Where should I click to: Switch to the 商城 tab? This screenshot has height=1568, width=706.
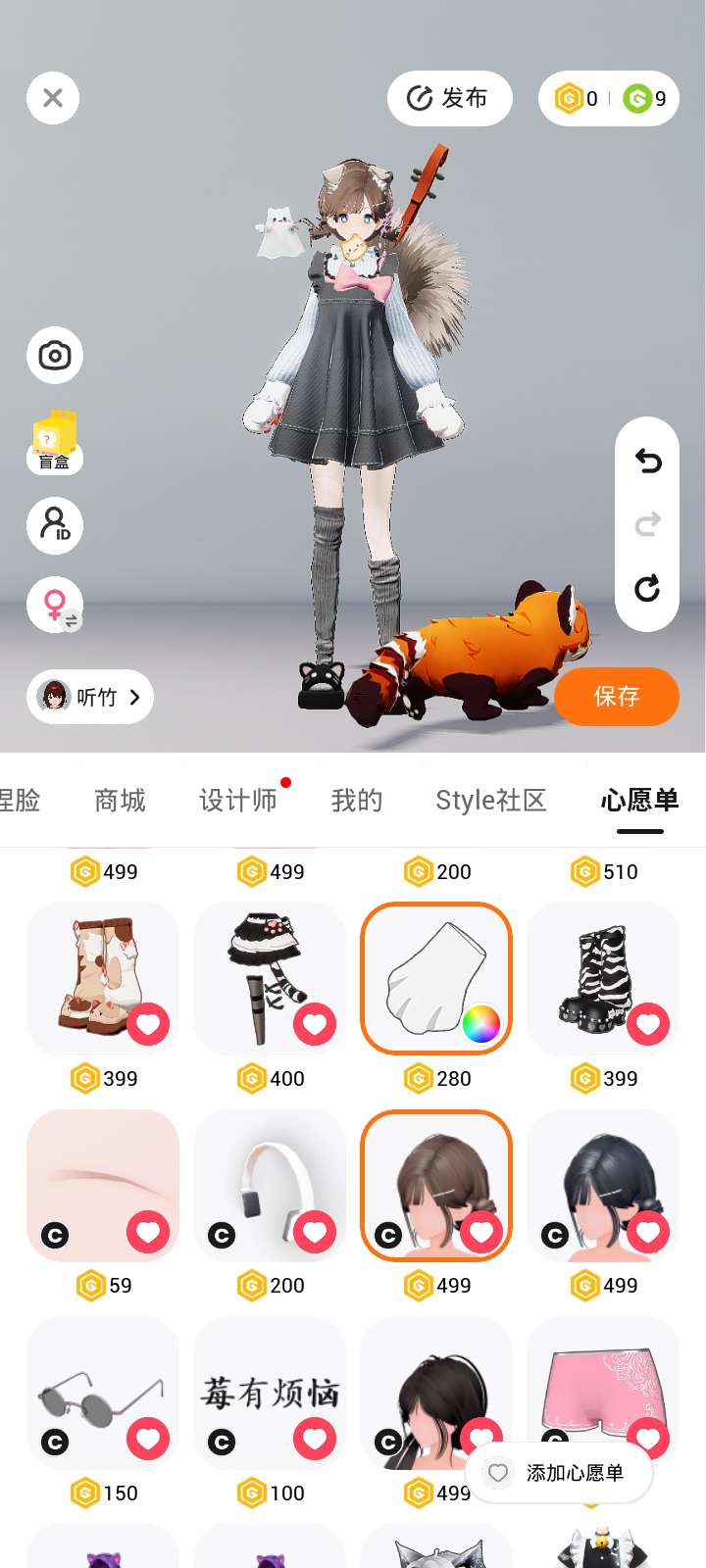coord(120,801)
